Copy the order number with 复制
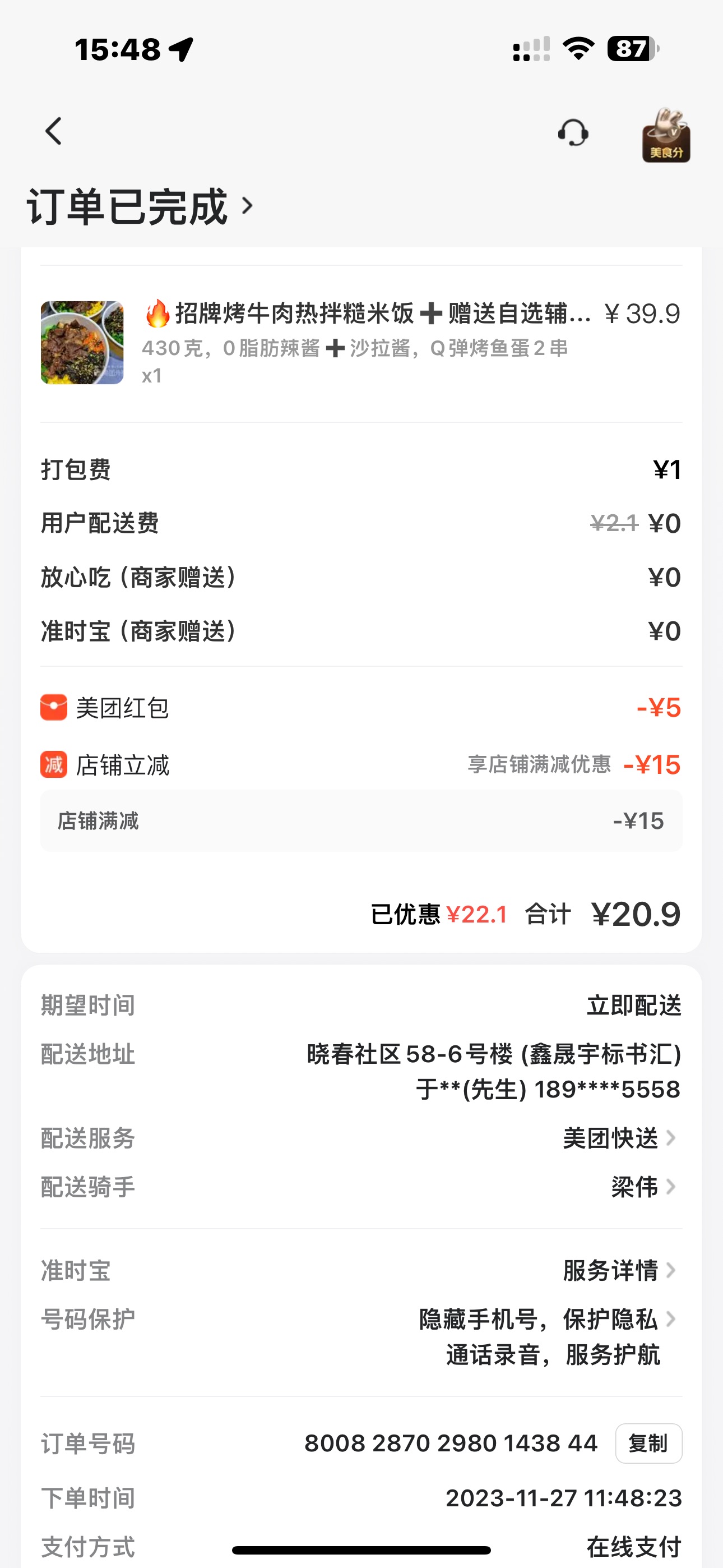The width and height of the screenshot is (723, 1568). point(648,1442)
